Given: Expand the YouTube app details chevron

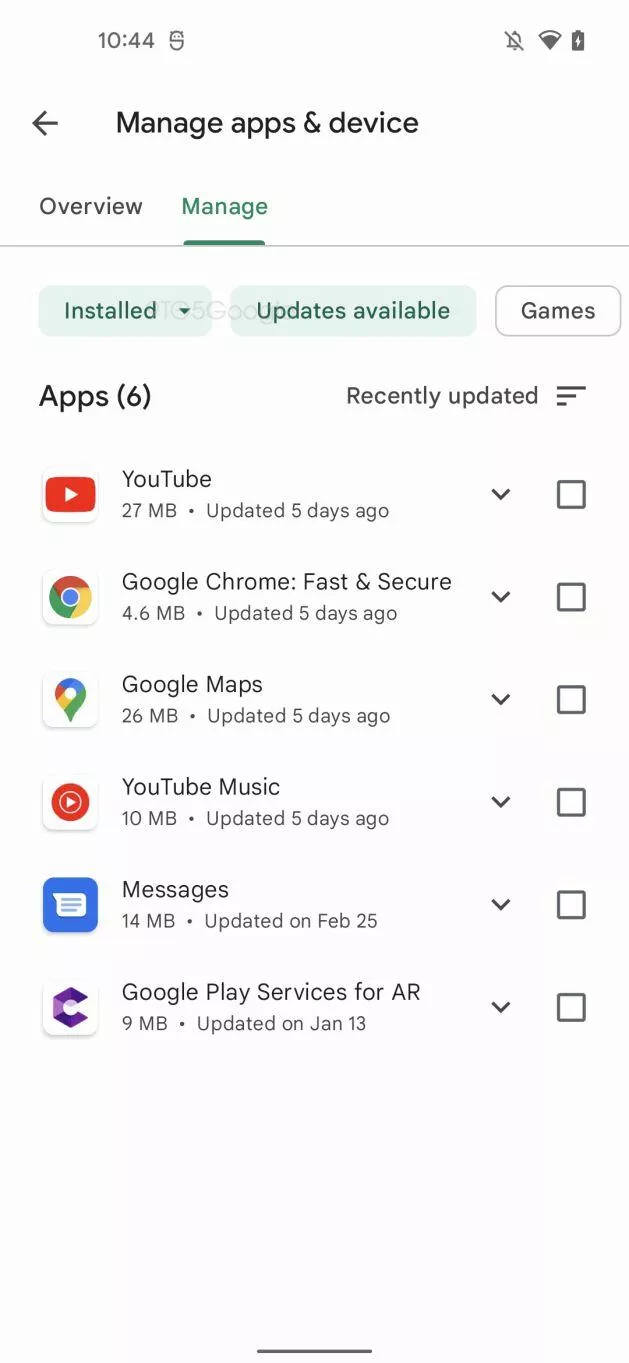Looking at the screenshot, I should coord(501,494).
